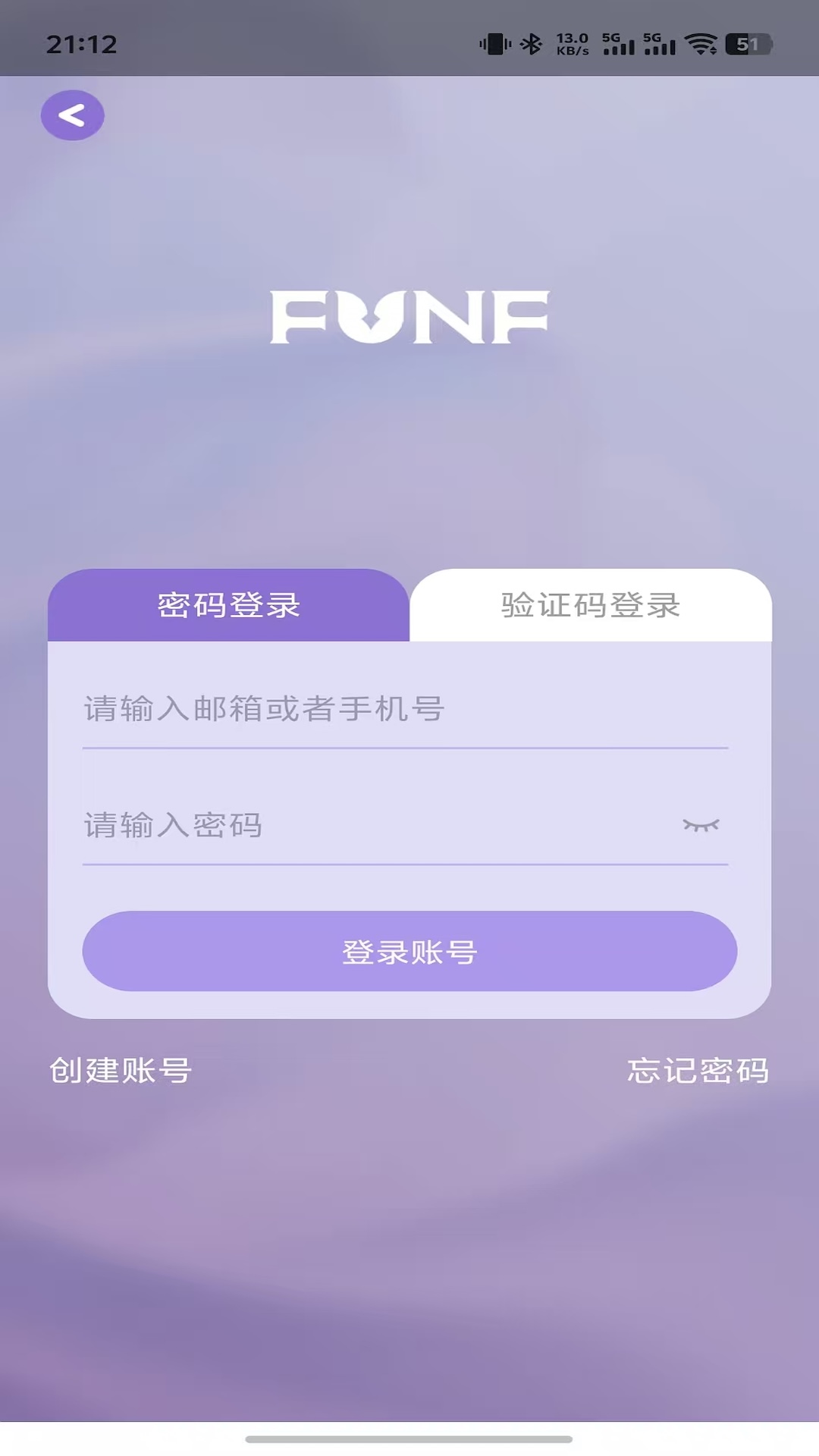Click 忘记密码 to reset password
The height and width of the screenshot is (1456, 819).
click(698, 1071)
